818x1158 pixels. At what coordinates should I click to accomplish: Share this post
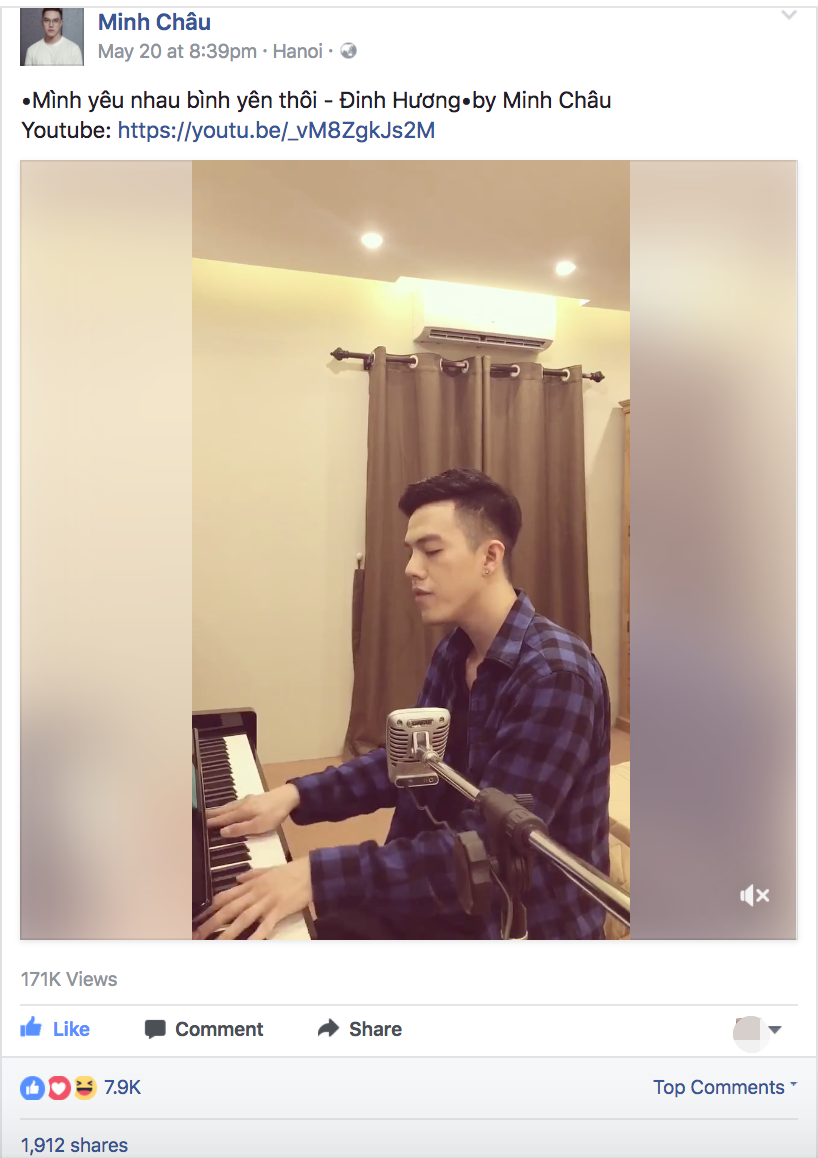tap(360, 1029)
